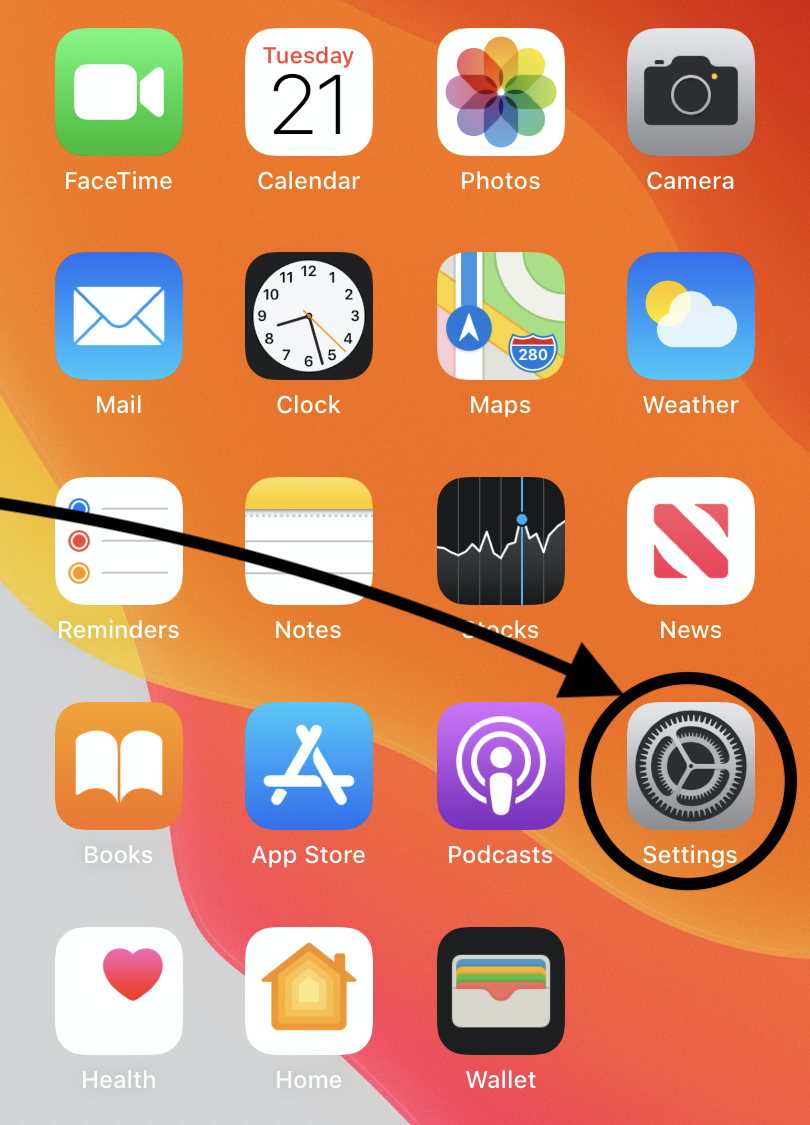The image size is (810, 1125).
Task: Open Maps
Action: coord(501,316)
